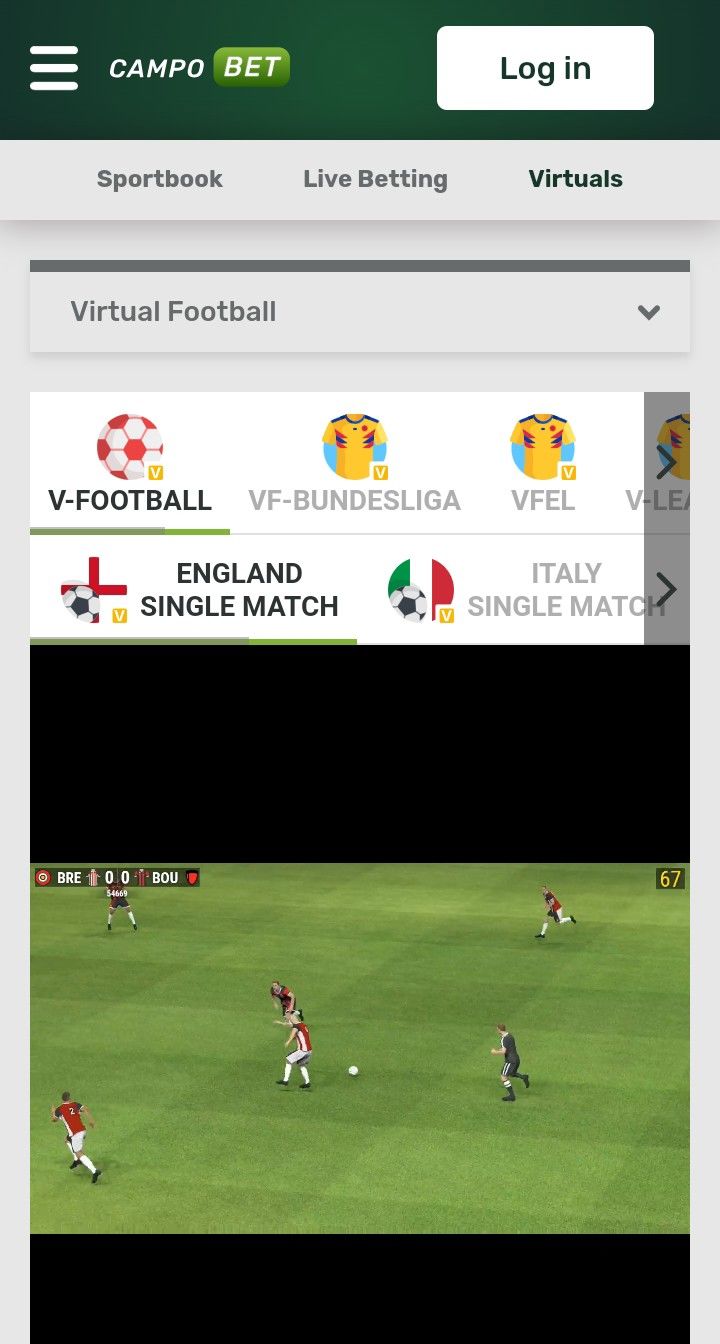Show more virtual sport categories arrow

(666, 463)
